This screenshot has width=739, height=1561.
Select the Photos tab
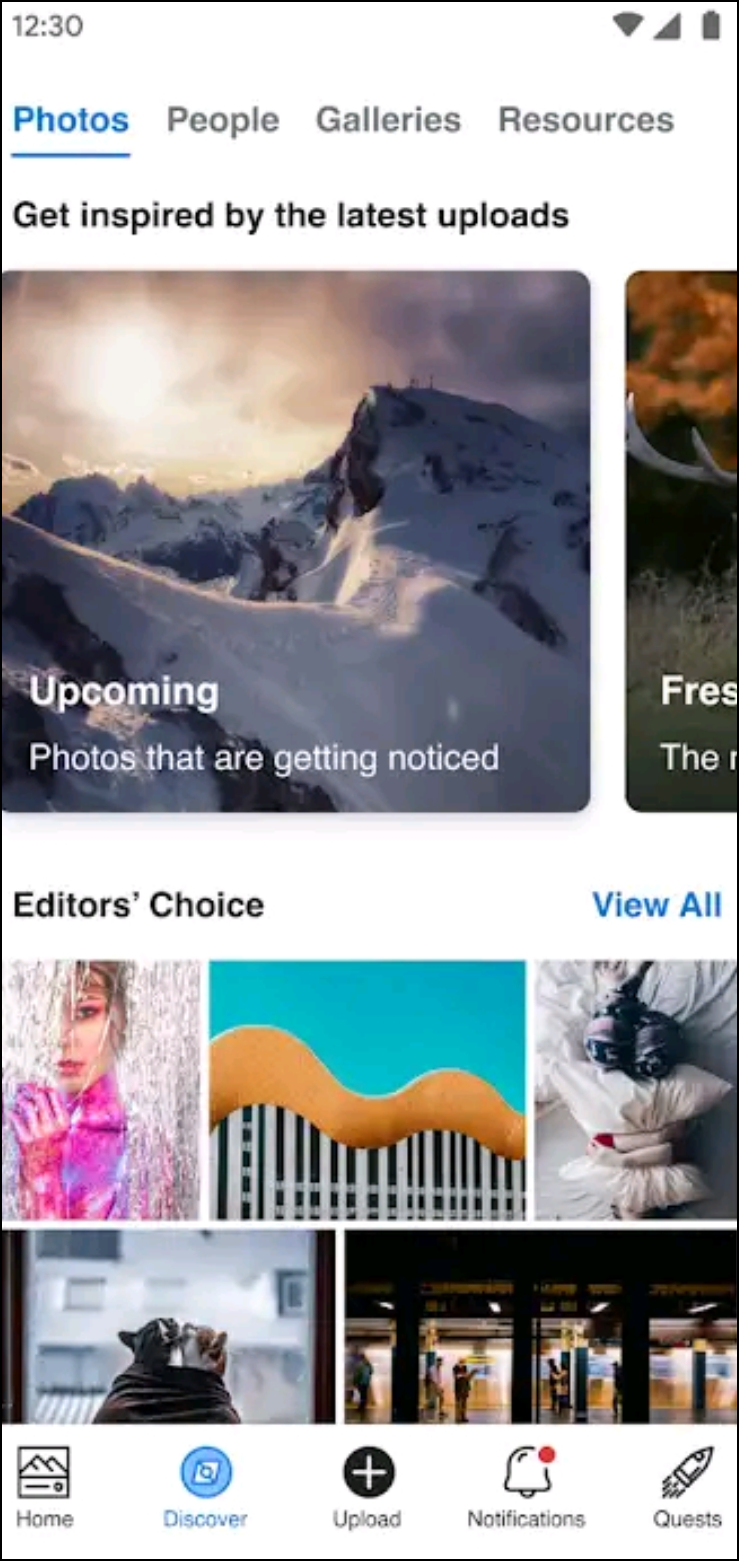click(71, 120)
